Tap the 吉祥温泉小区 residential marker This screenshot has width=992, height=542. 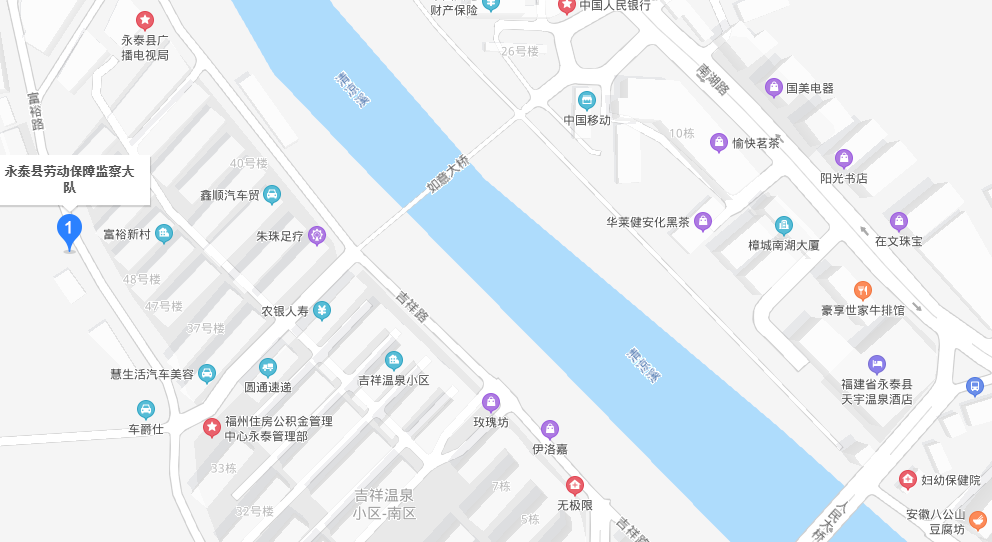tap(394, 361)
